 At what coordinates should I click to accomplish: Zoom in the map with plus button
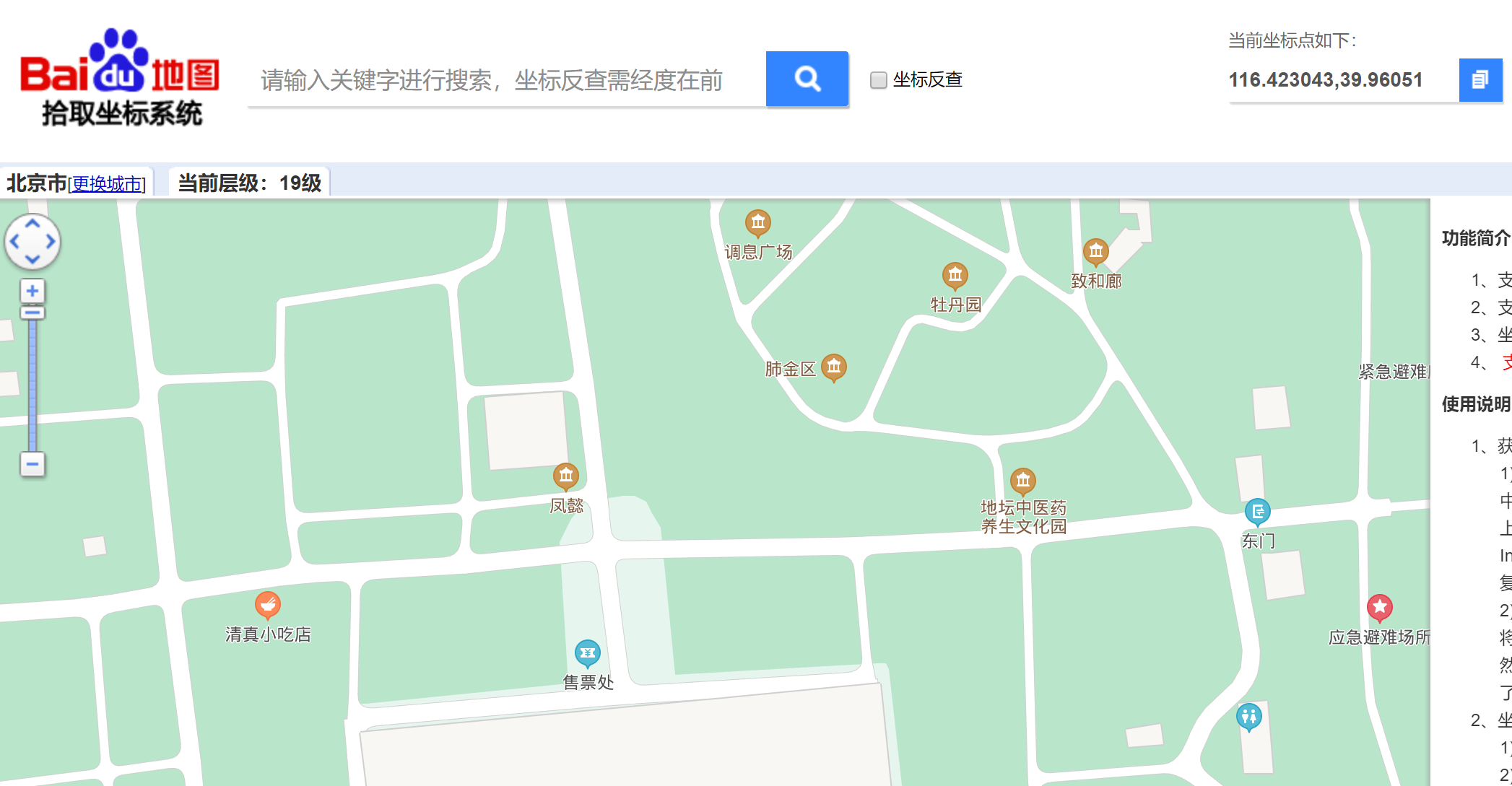[x=32, y=291]
